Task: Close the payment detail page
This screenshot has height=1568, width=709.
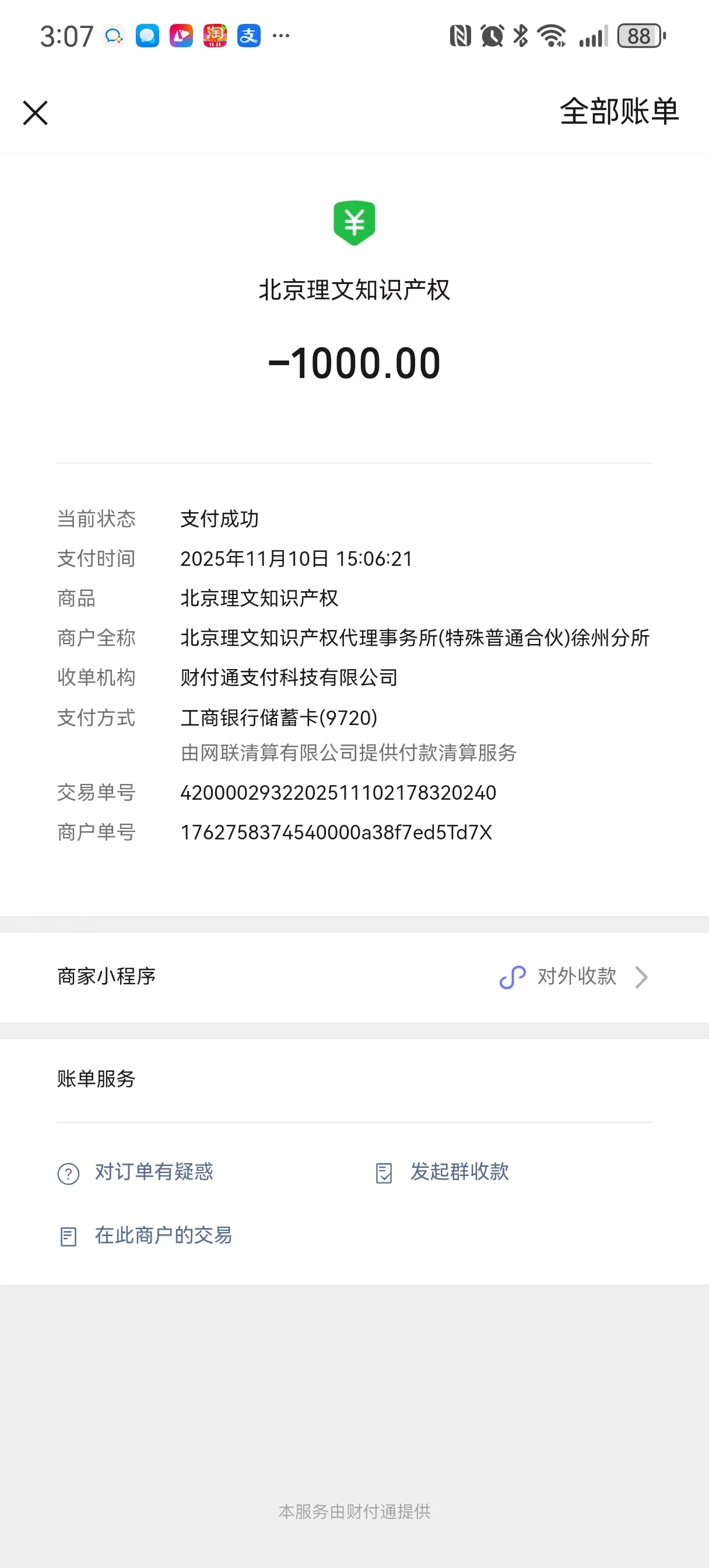Action: 36,113
